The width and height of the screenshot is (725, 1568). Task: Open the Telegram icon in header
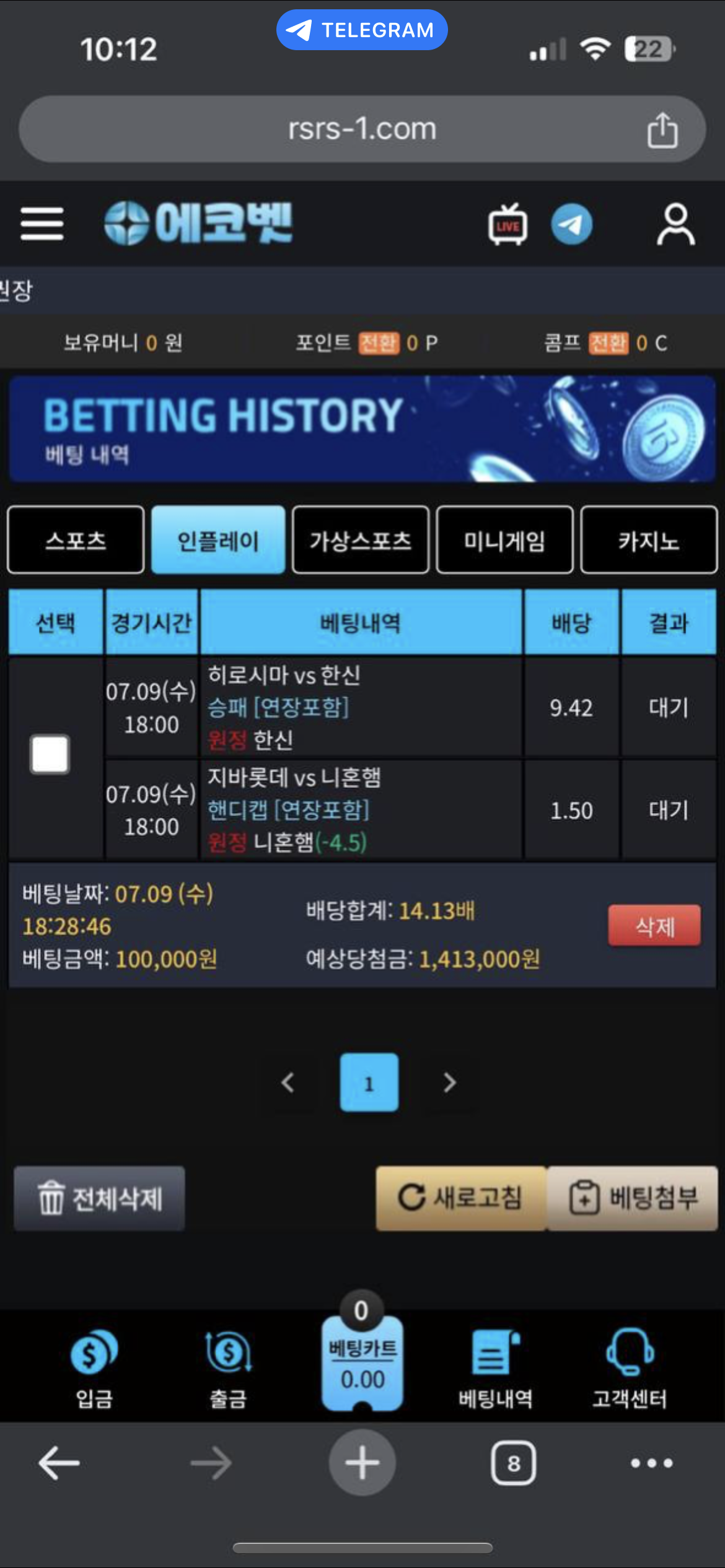(x=571, y=224)
